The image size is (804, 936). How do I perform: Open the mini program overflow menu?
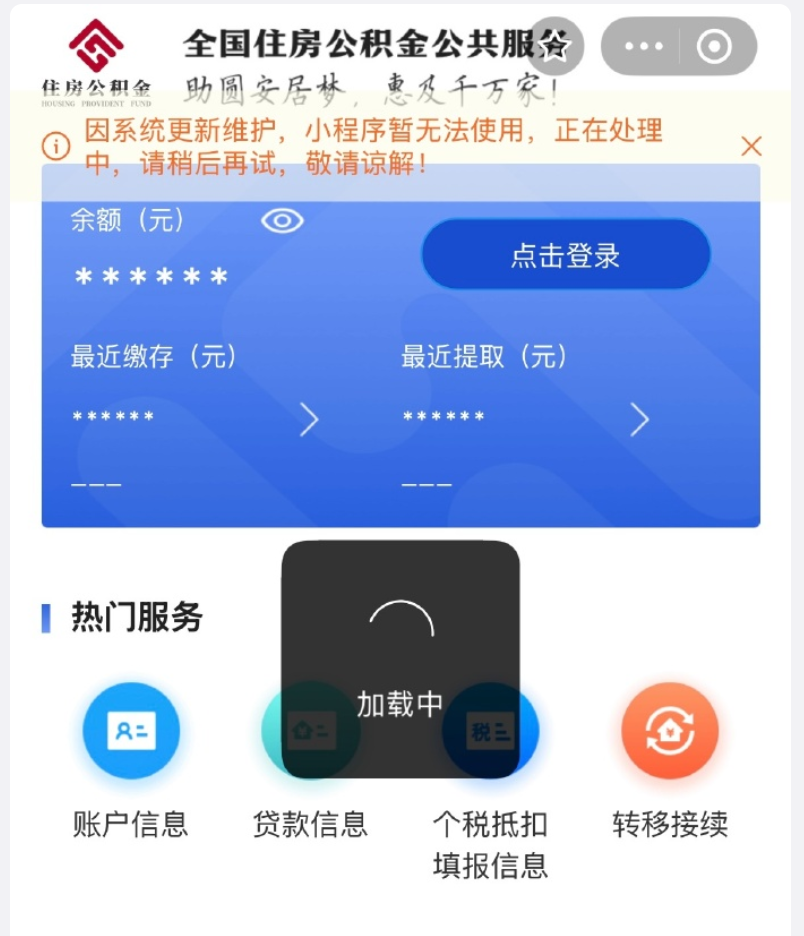coord(643,46)
